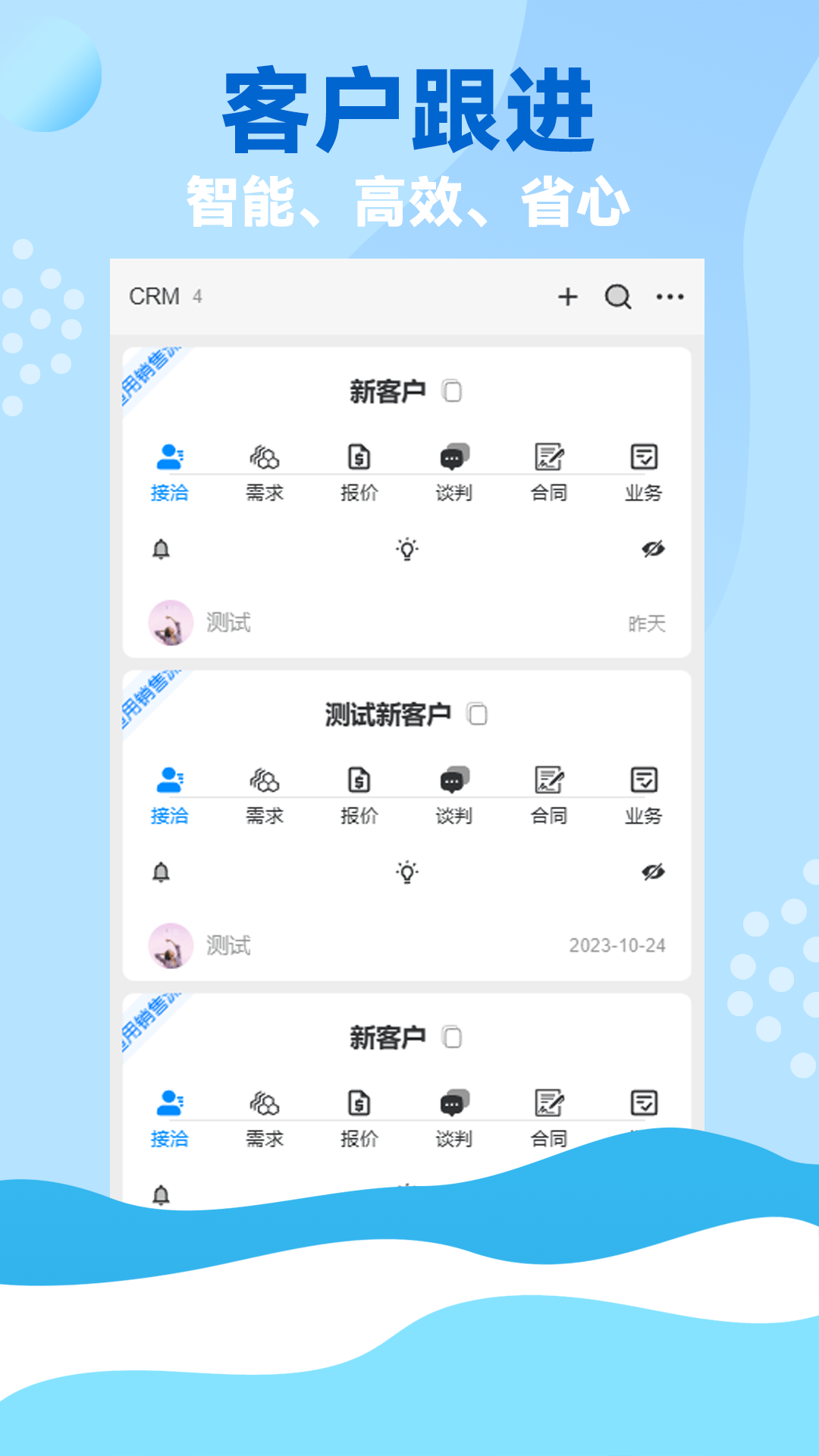The image size is (819, 1456).
Task: Click the lightbulb icon on the 测试新客户 card
Action: (407, 874)
